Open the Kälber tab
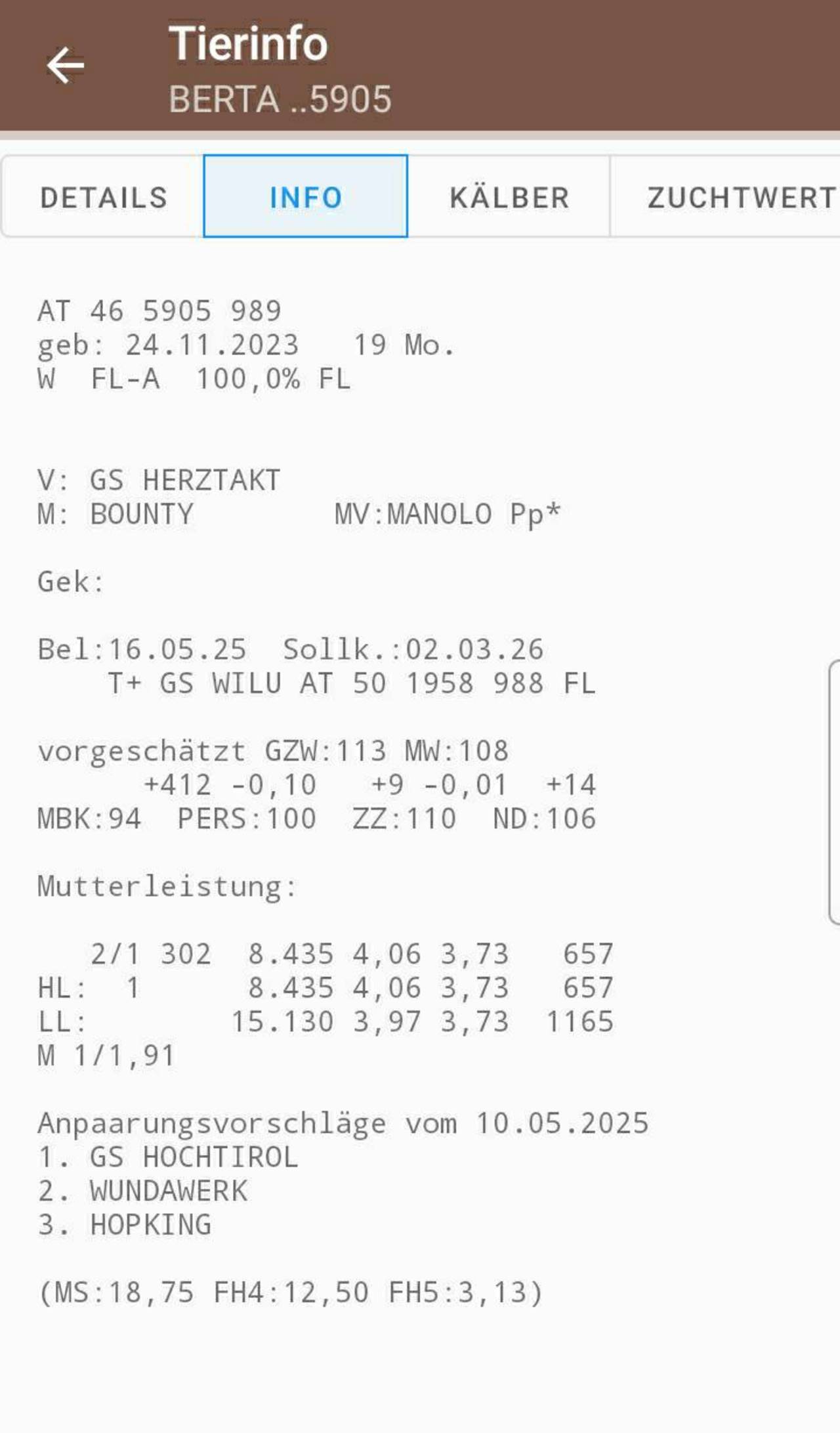The image size is (840, 1433). coord(509,196)
